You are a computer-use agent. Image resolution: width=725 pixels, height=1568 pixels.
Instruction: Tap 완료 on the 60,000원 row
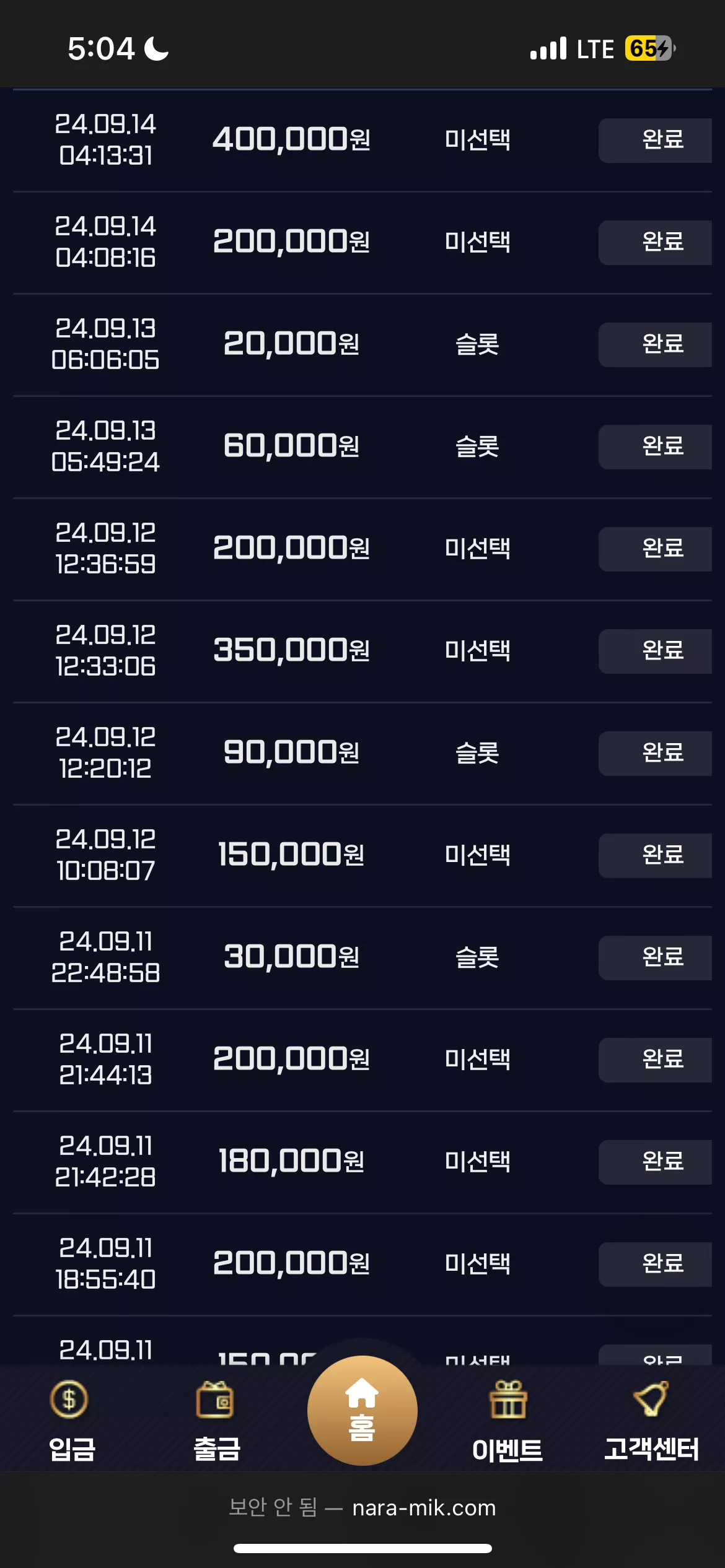pos(655,447)
